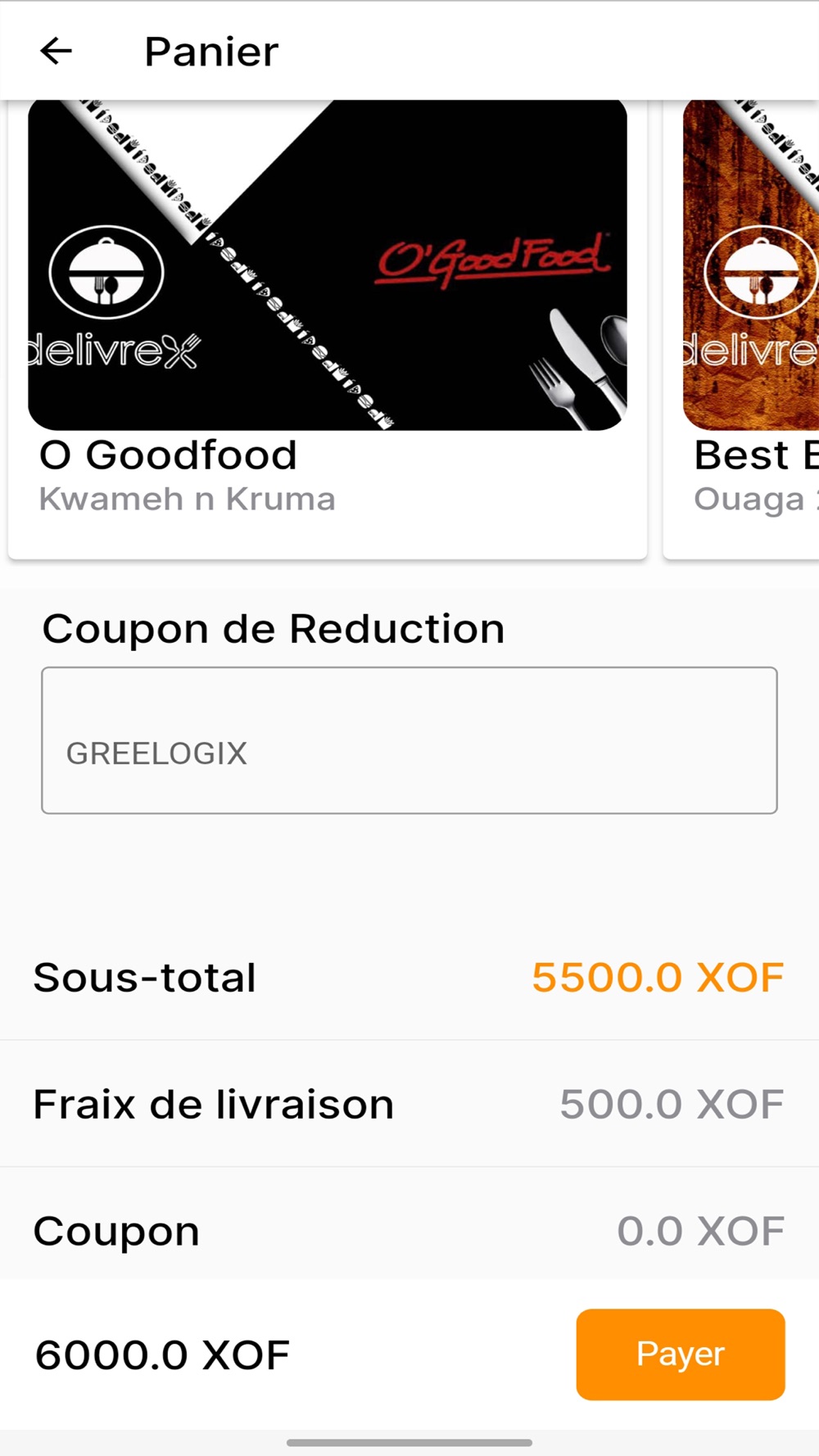This screenshot has height=1456, width=819.
Task: Tap Payer to pay the order
Action: tap(680, 1354)
